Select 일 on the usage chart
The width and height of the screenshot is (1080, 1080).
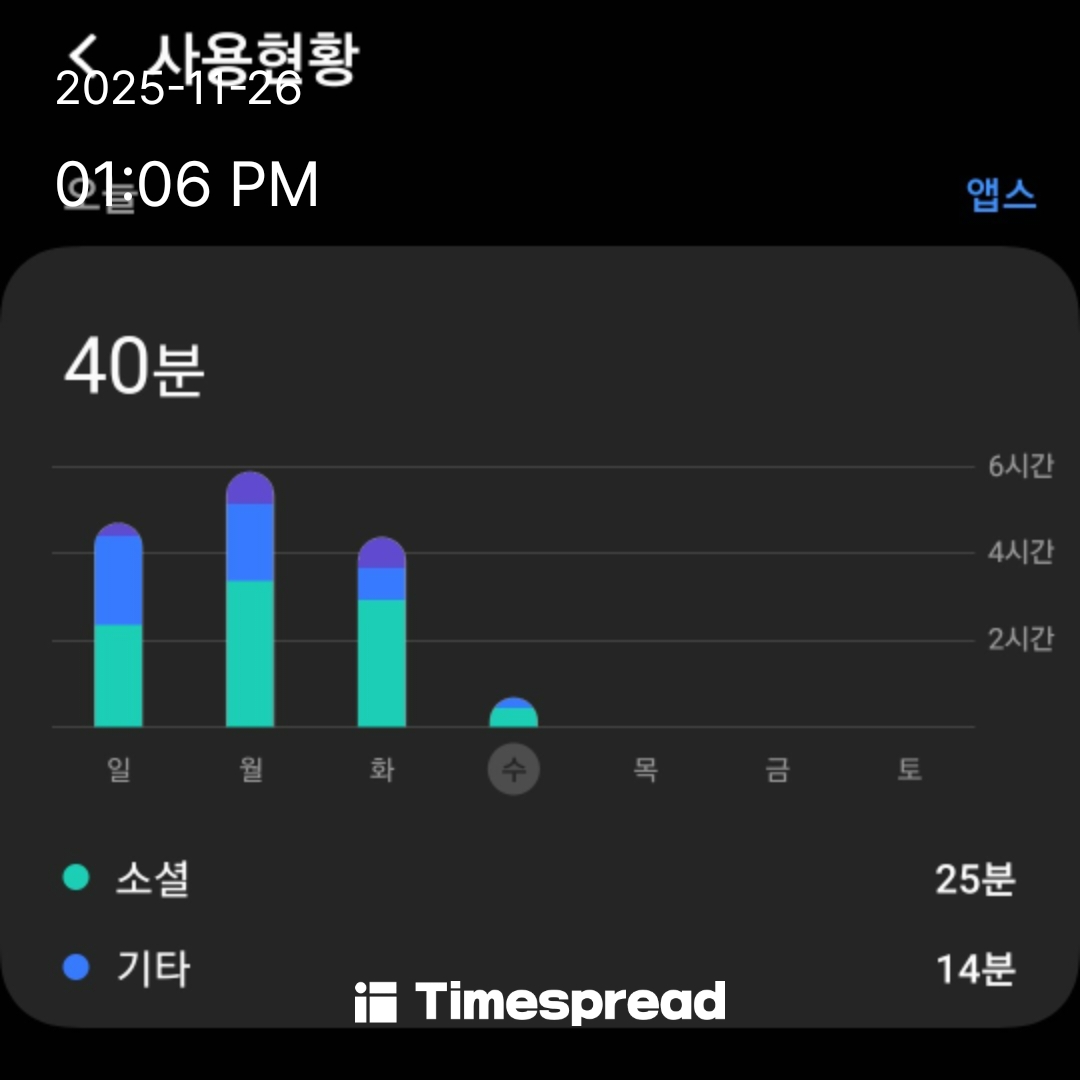click(118, 770)
